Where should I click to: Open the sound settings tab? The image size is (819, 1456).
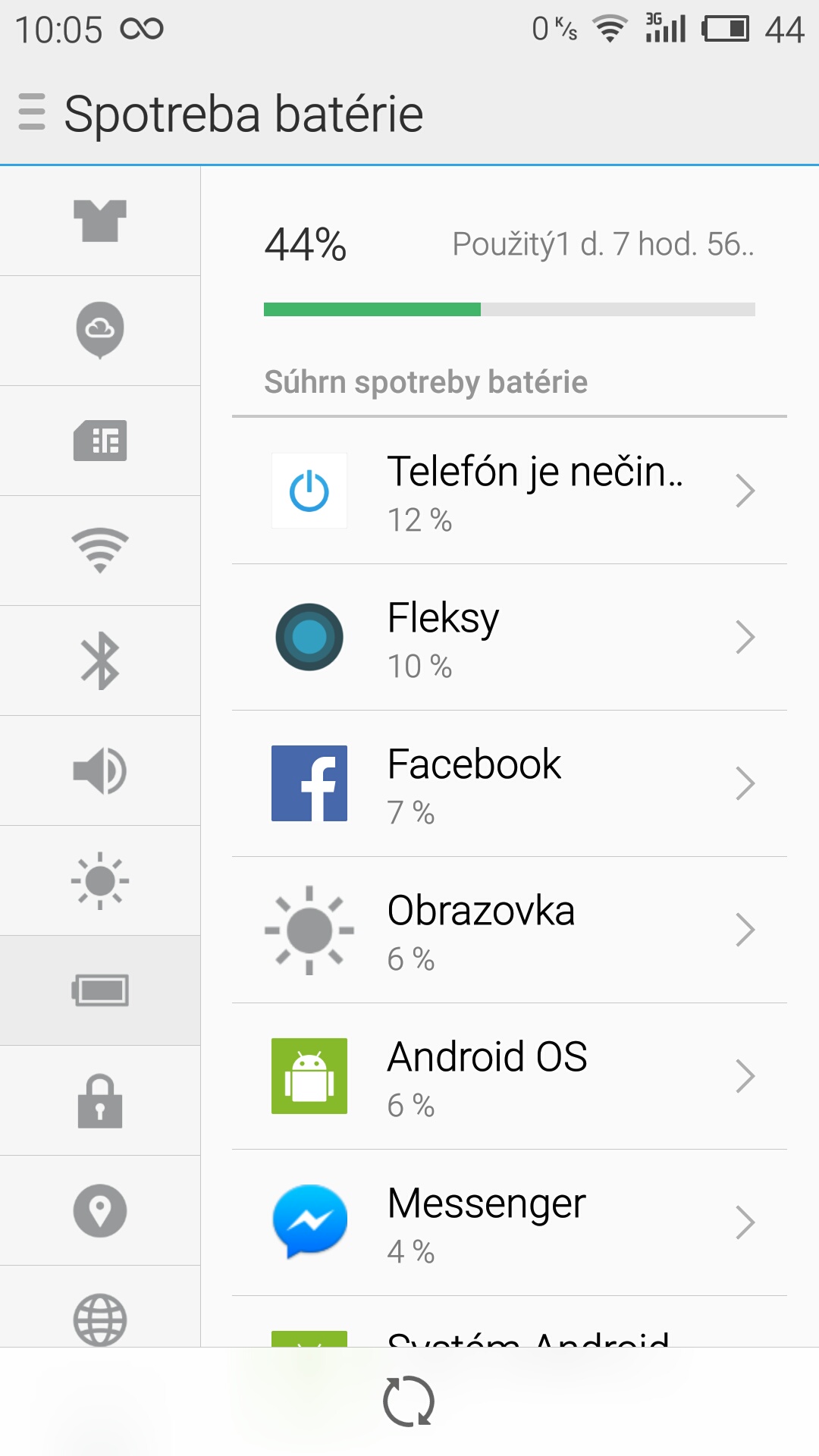point(99,770)
